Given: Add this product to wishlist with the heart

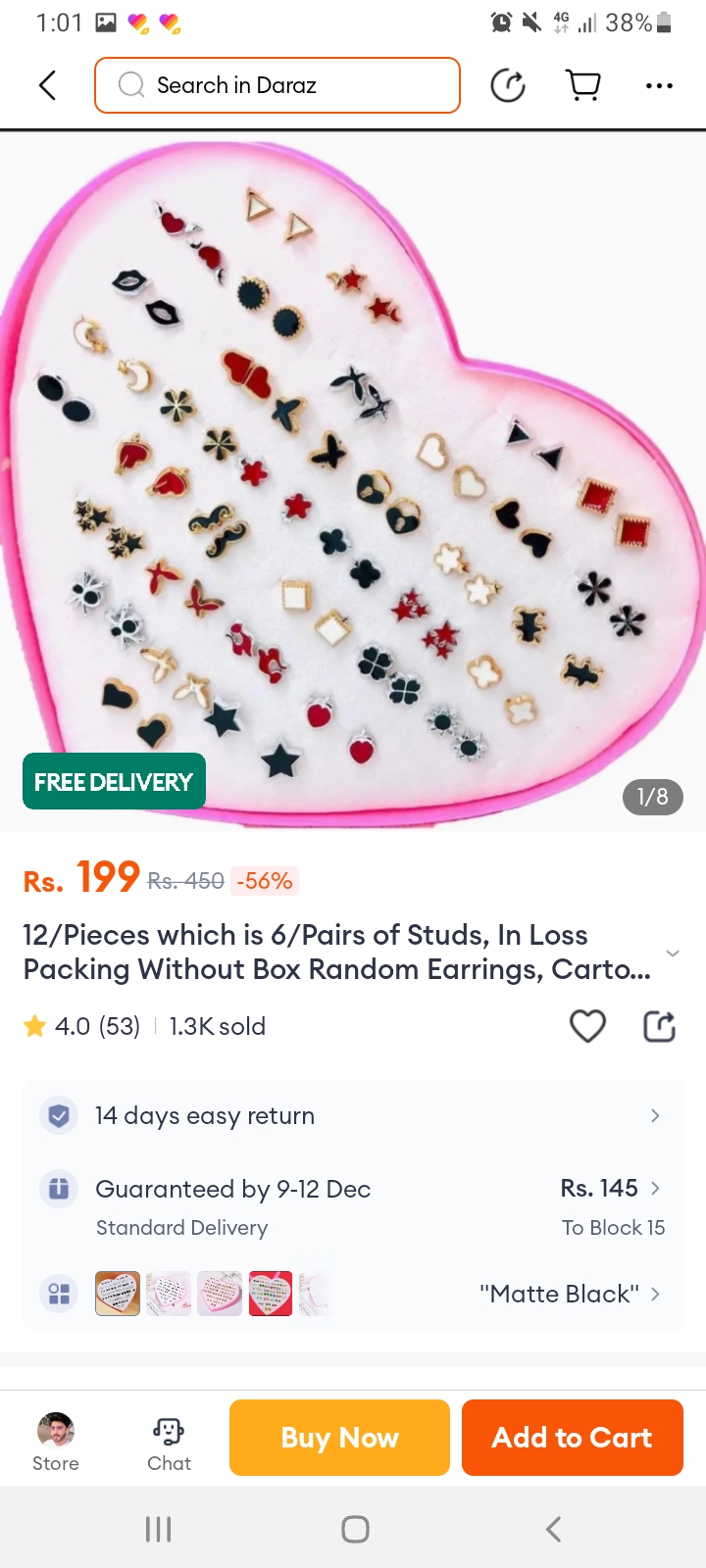Looking at the screenshot, I should pos(587,1026).
